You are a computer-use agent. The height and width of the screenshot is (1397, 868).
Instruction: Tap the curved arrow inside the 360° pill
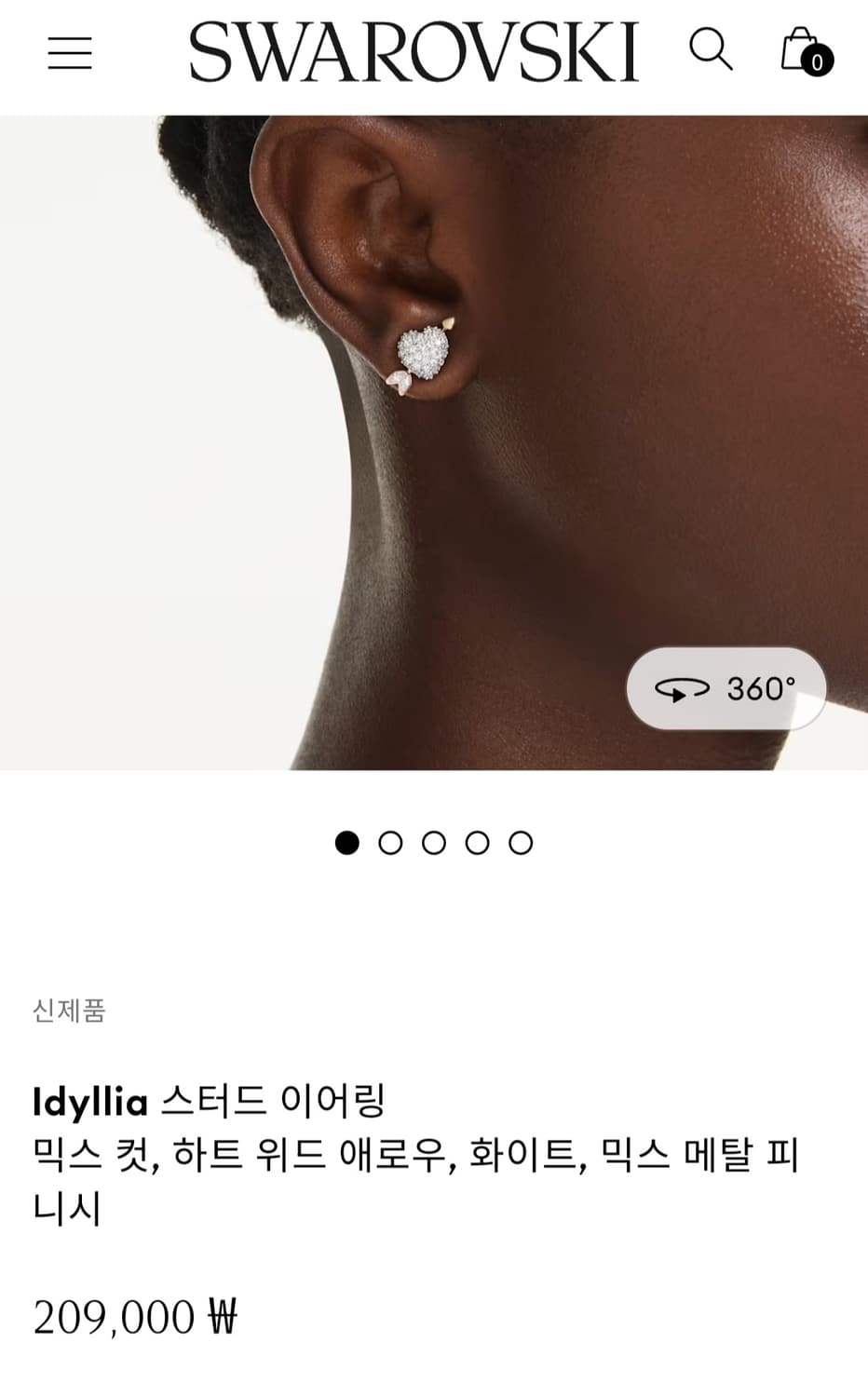pyautogui.click(x=683, y=688)
